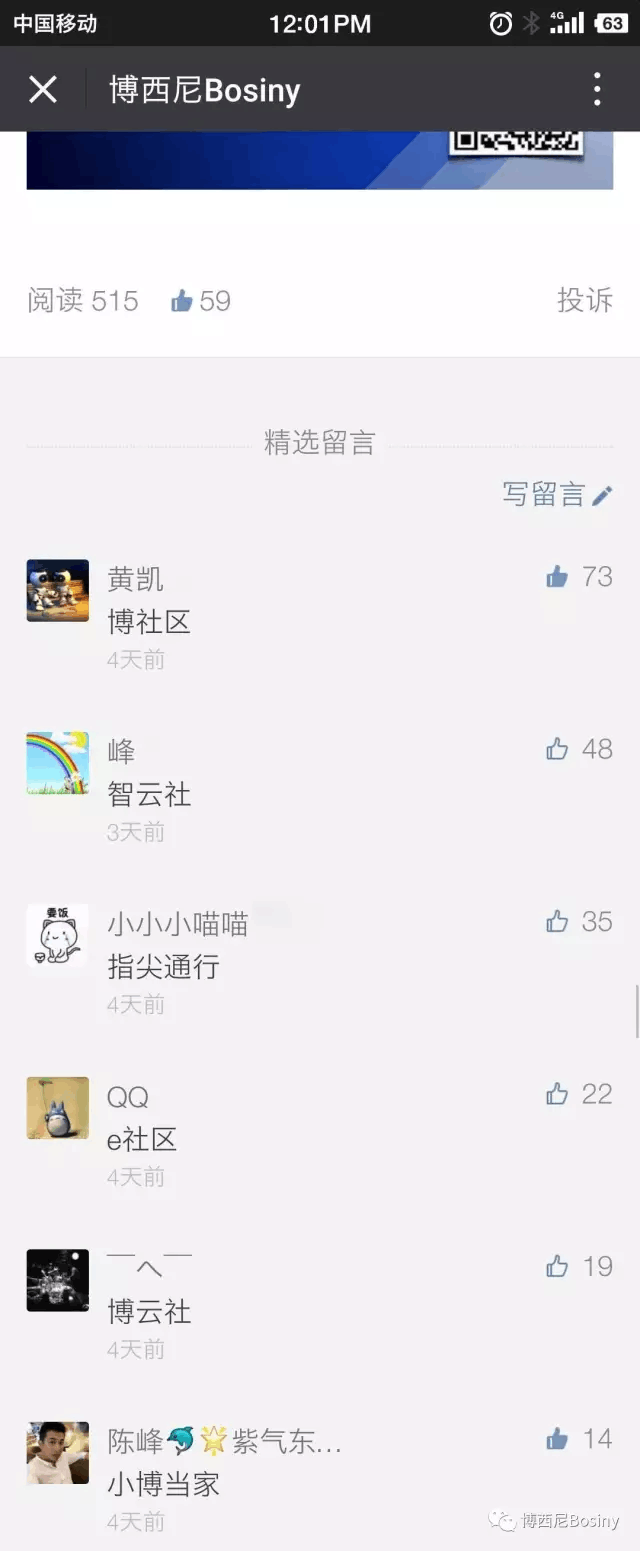640x1551 pixels.
Task: Like 小小小喵喵's comment 指尖通行
Action: point(558,921)
